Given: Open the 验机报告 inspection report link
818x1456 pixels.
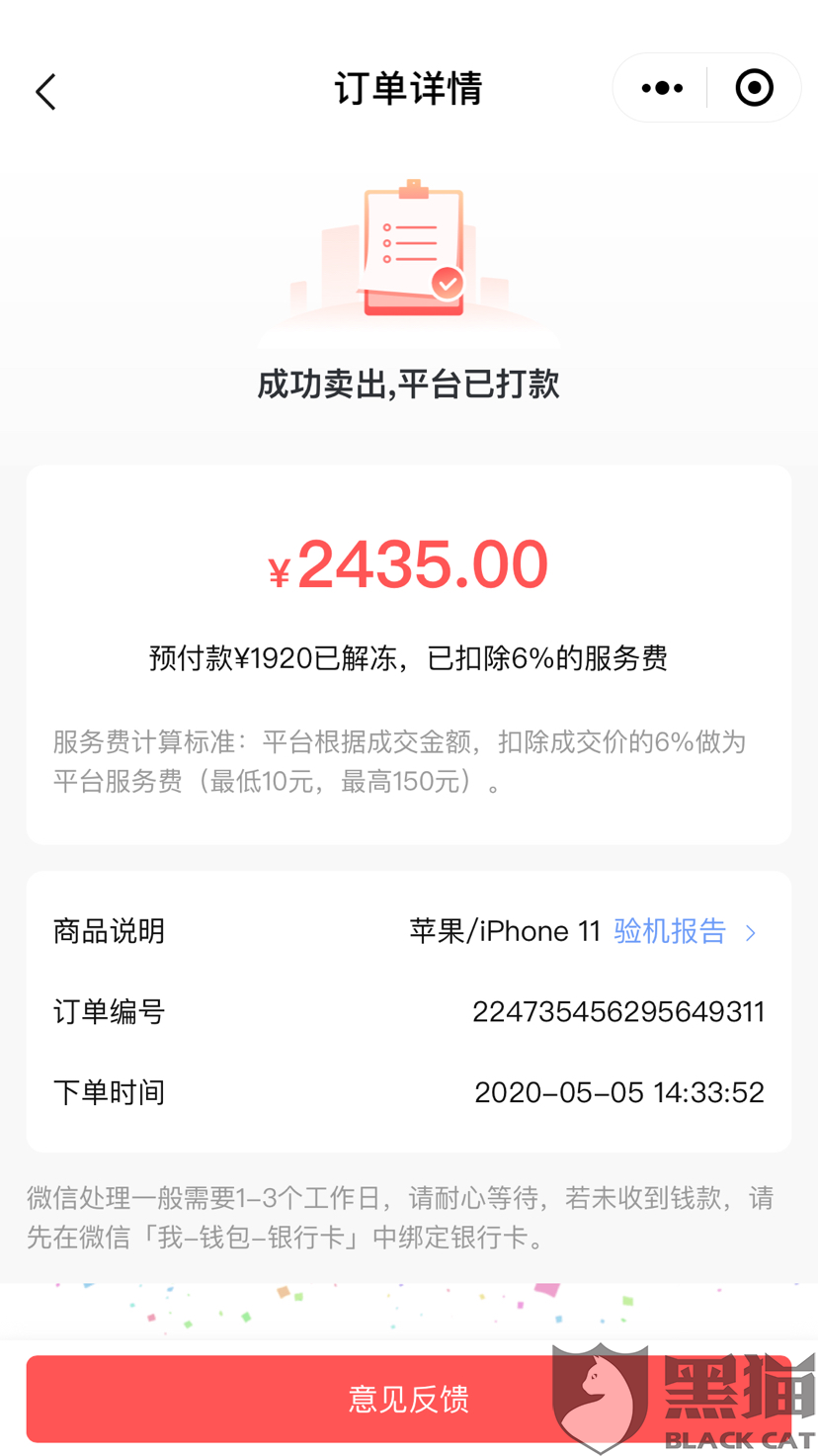Looking at the screenshot, I should point(685,931).
